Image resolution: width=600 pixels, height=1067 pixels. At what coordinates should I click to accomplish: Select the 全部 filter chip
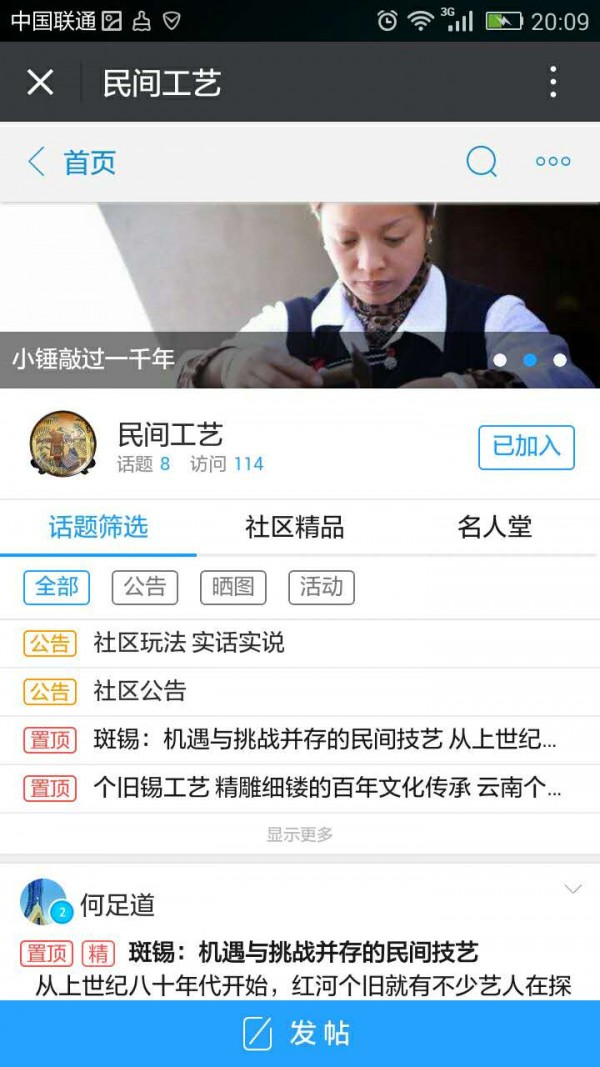pos(57,587)
